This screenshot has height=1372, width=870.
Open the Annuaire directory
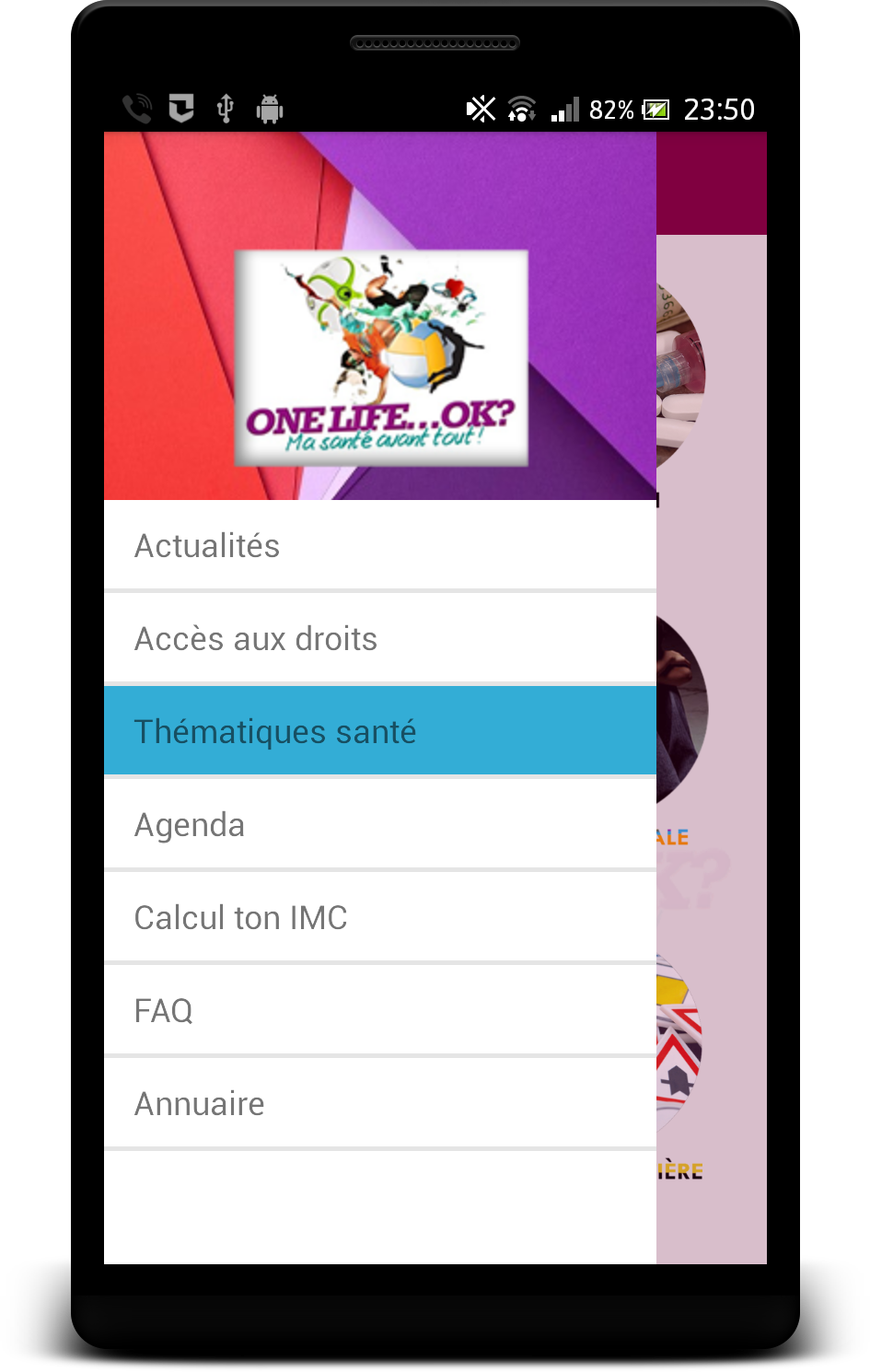379,1103
